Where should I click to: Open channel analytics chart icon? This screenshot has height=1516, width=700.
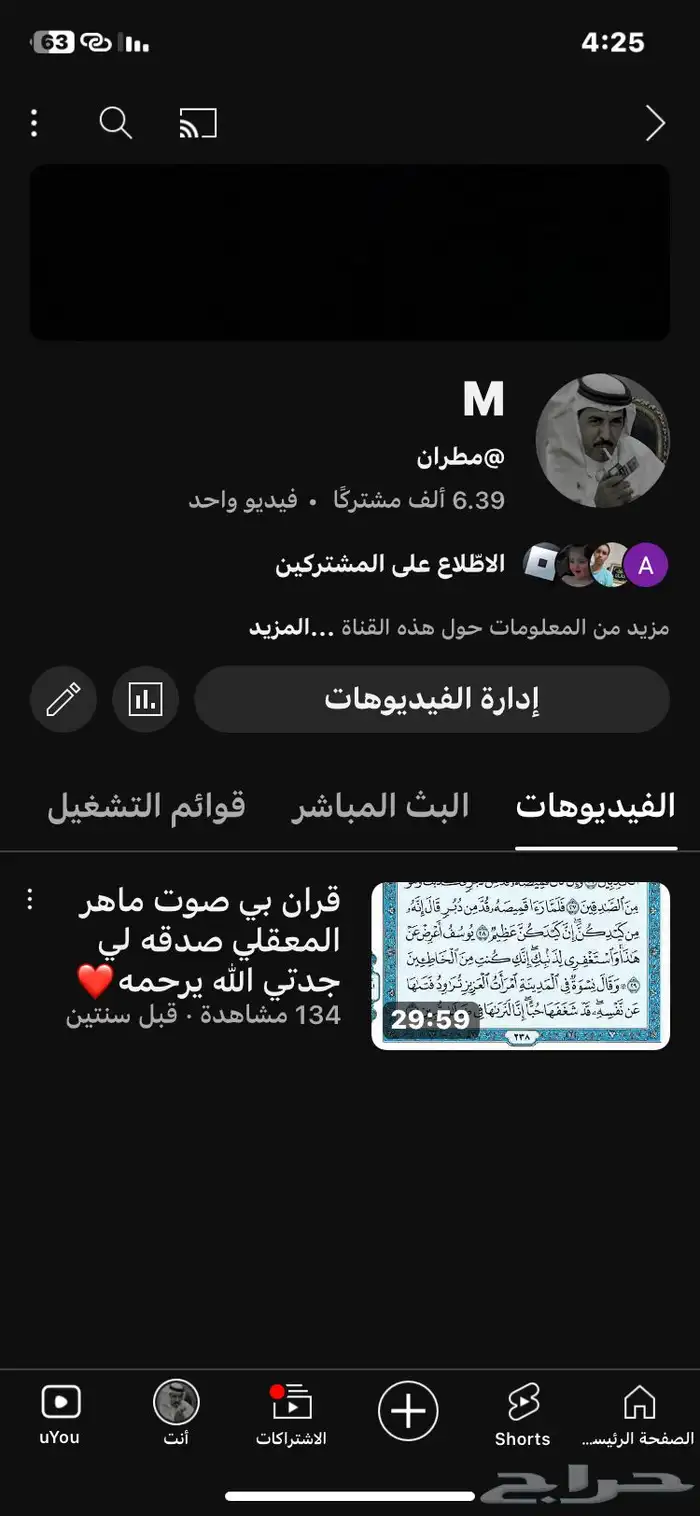tap(145, 700)
